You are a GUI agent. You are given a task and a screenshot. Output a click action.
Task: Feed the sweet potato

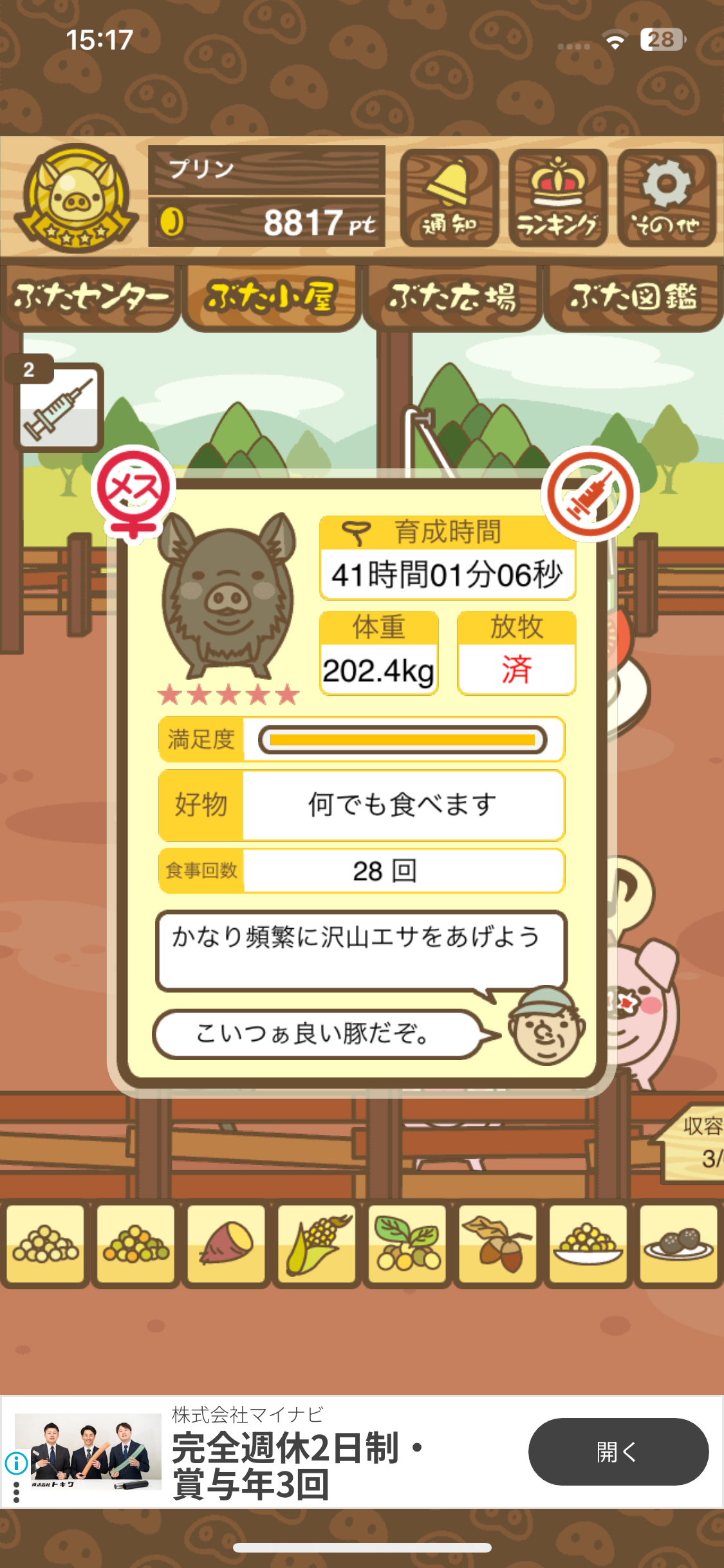(226, 1244)
